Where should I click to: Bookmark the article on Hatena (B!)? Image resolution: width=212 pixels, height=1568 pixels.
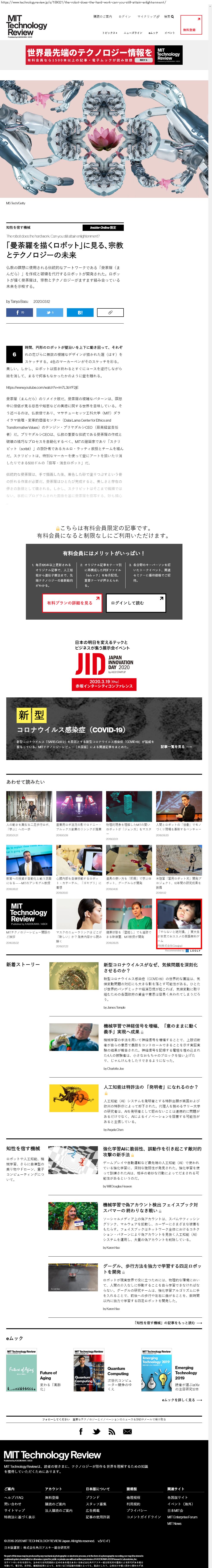[80, 312]
